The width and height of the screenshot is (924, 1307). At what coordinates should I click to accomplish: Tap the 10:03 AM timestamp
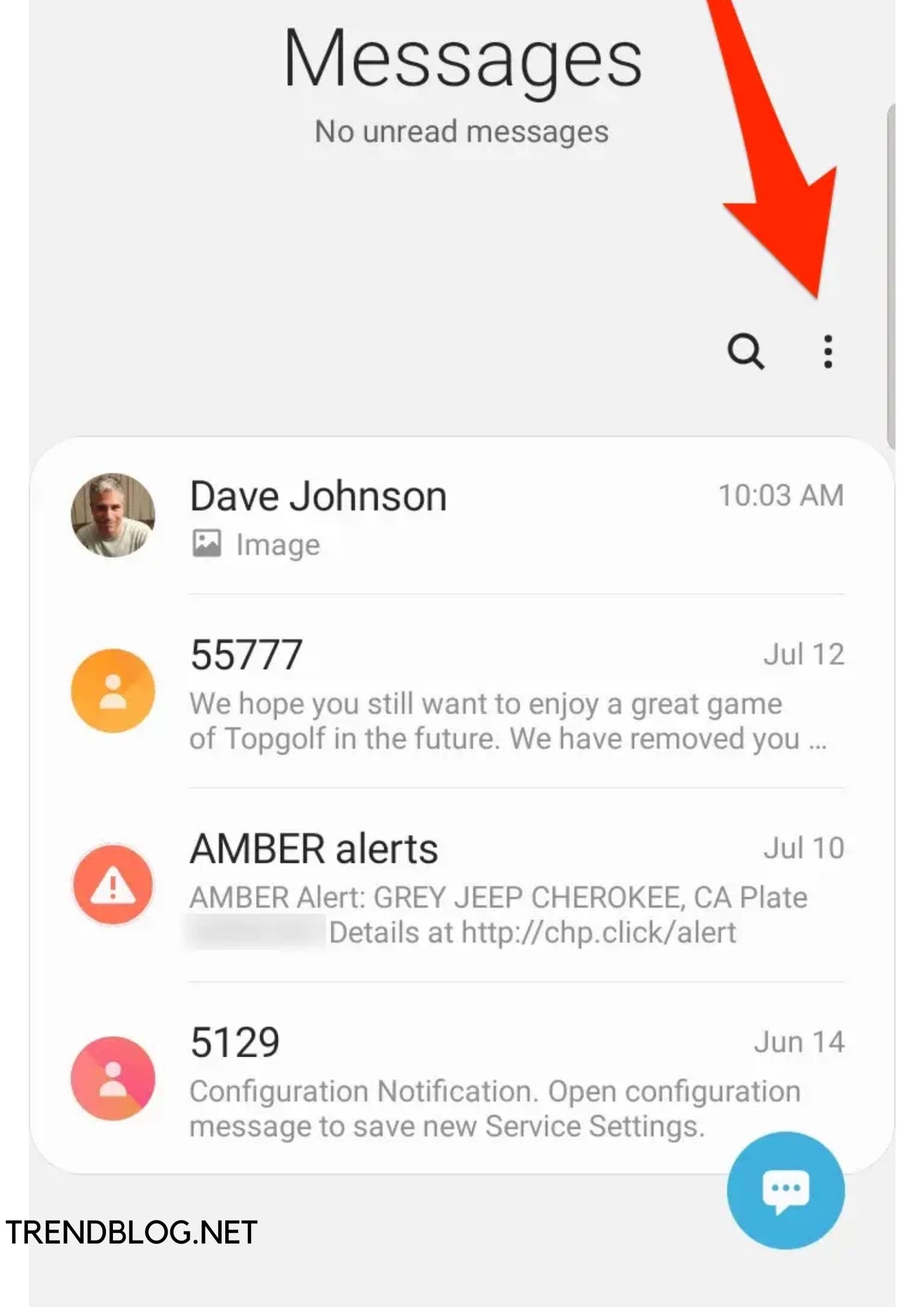[x=780, y=494]
